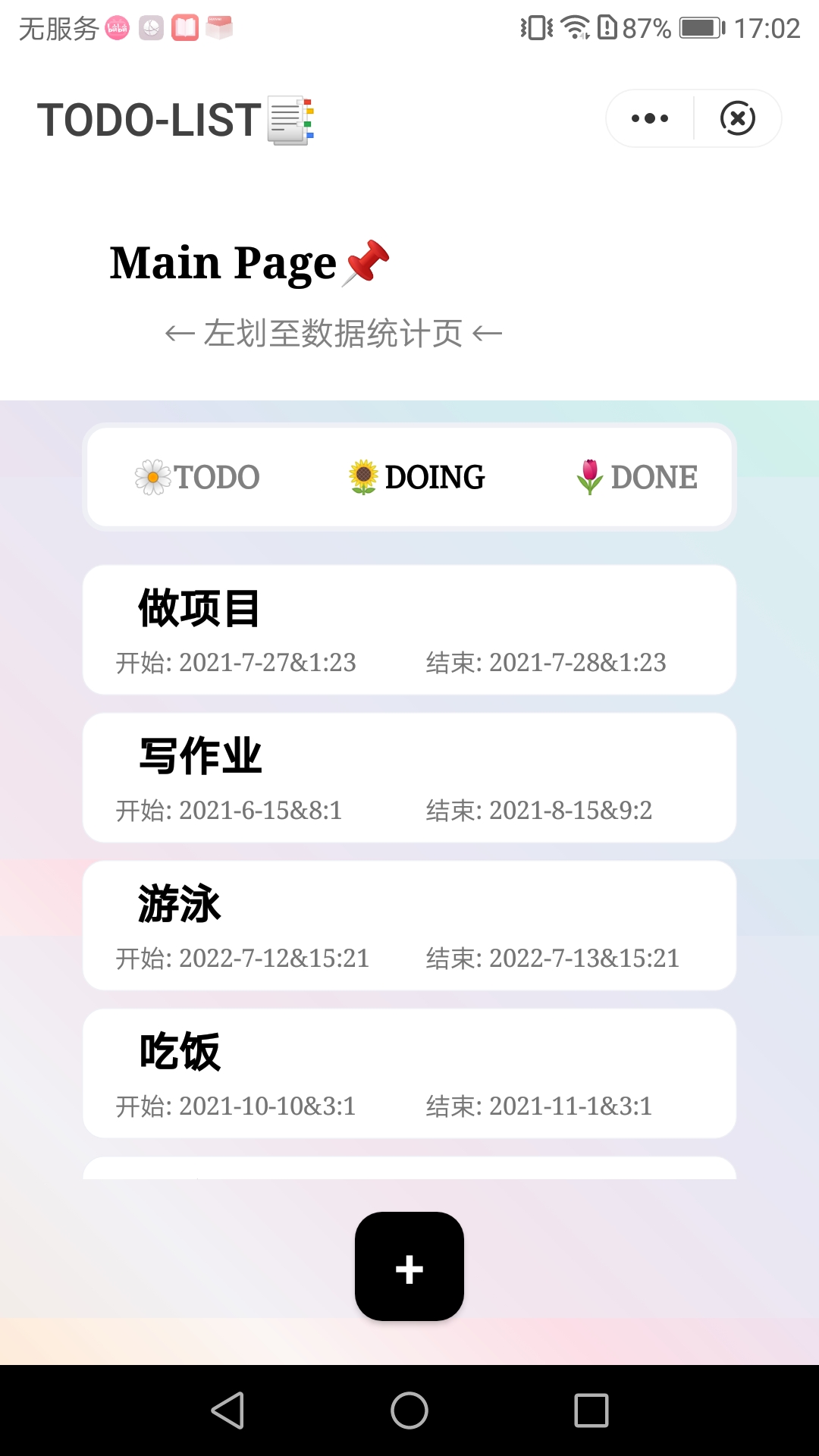The image size is (819, 1456).
Task: Tap the 左划至数据统计页 hint text
Action: pos(334,333)
